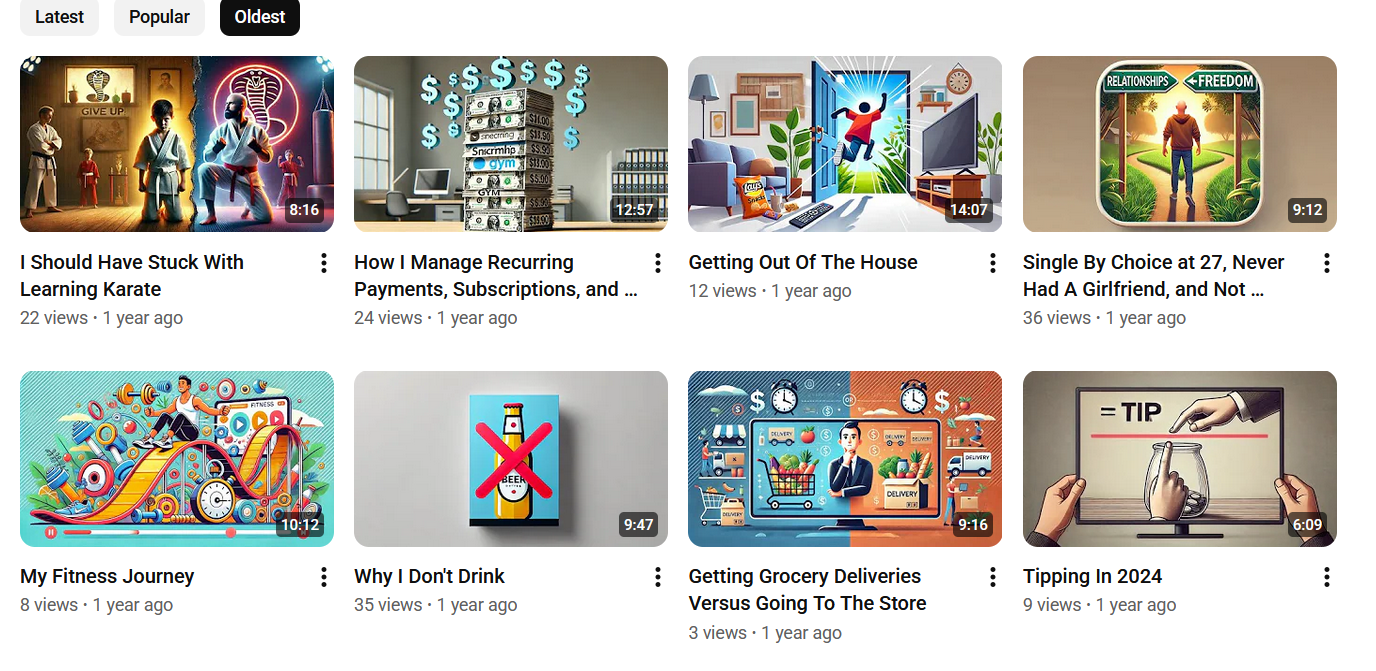Open the Why I Don't Drink video
Screen dimensions: 1376x671
[510, 459]
